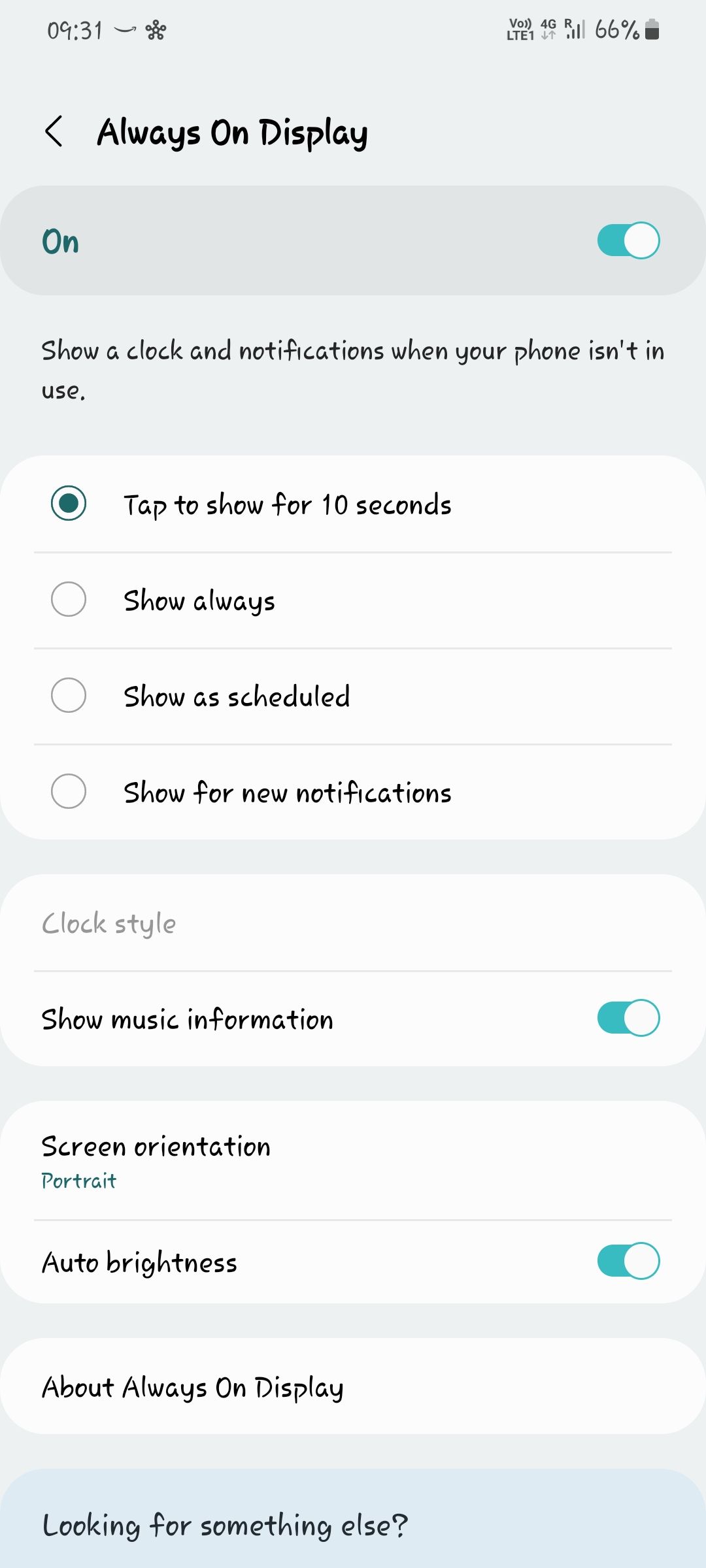Open the Clock style section
The width and height of the screenshot is (706, 1568).
pyautogui.click(x=353, y=923)
